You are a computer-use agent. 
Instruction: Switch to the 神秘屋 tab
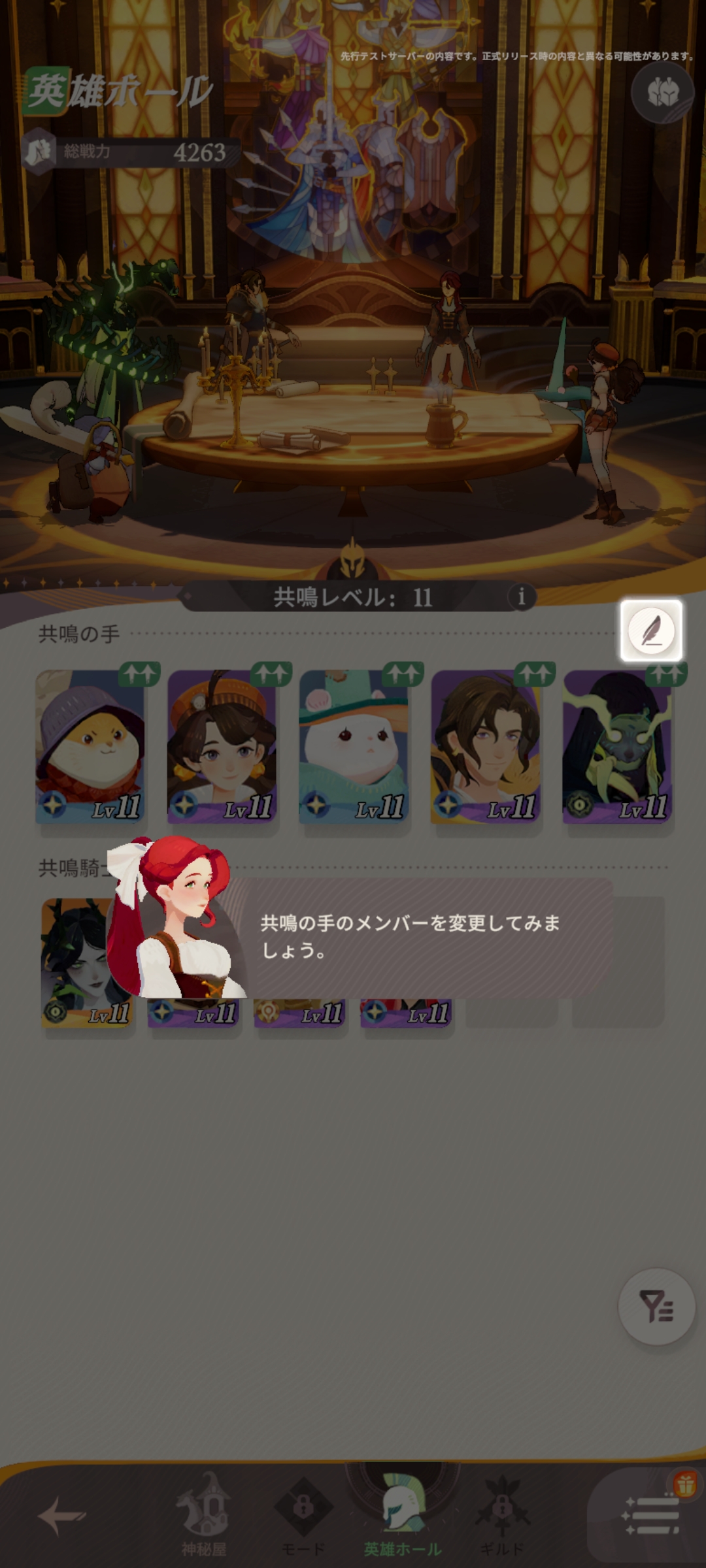[x=203, y=1516]
